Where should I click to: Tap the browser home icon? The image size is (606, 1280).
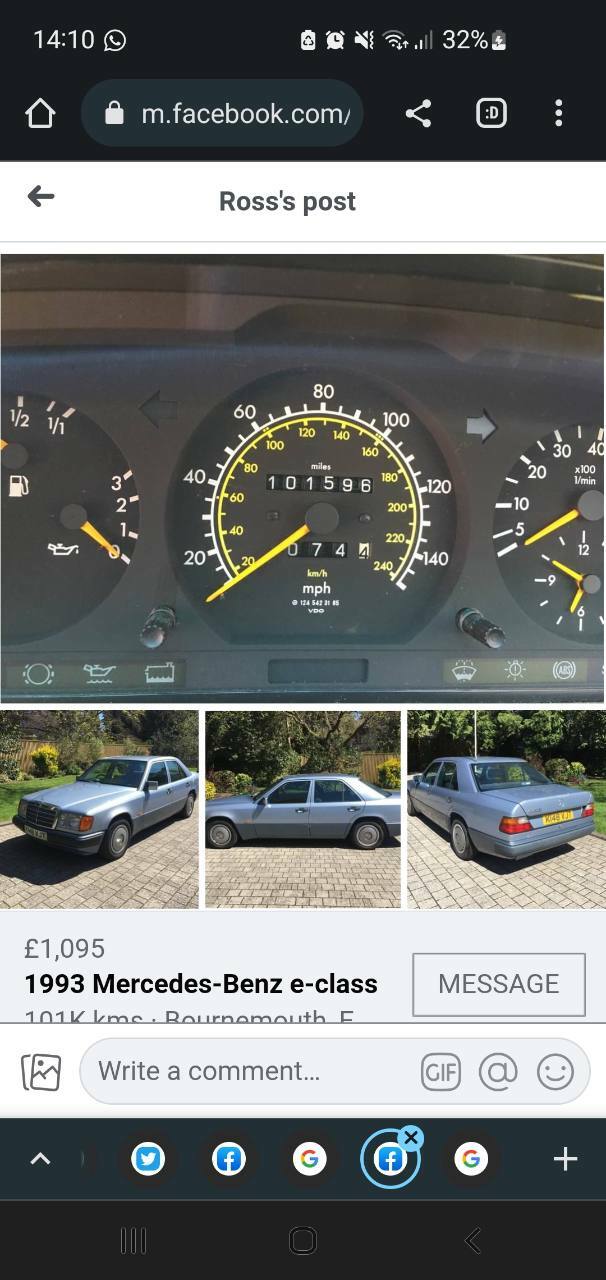[x=40, y=114]
